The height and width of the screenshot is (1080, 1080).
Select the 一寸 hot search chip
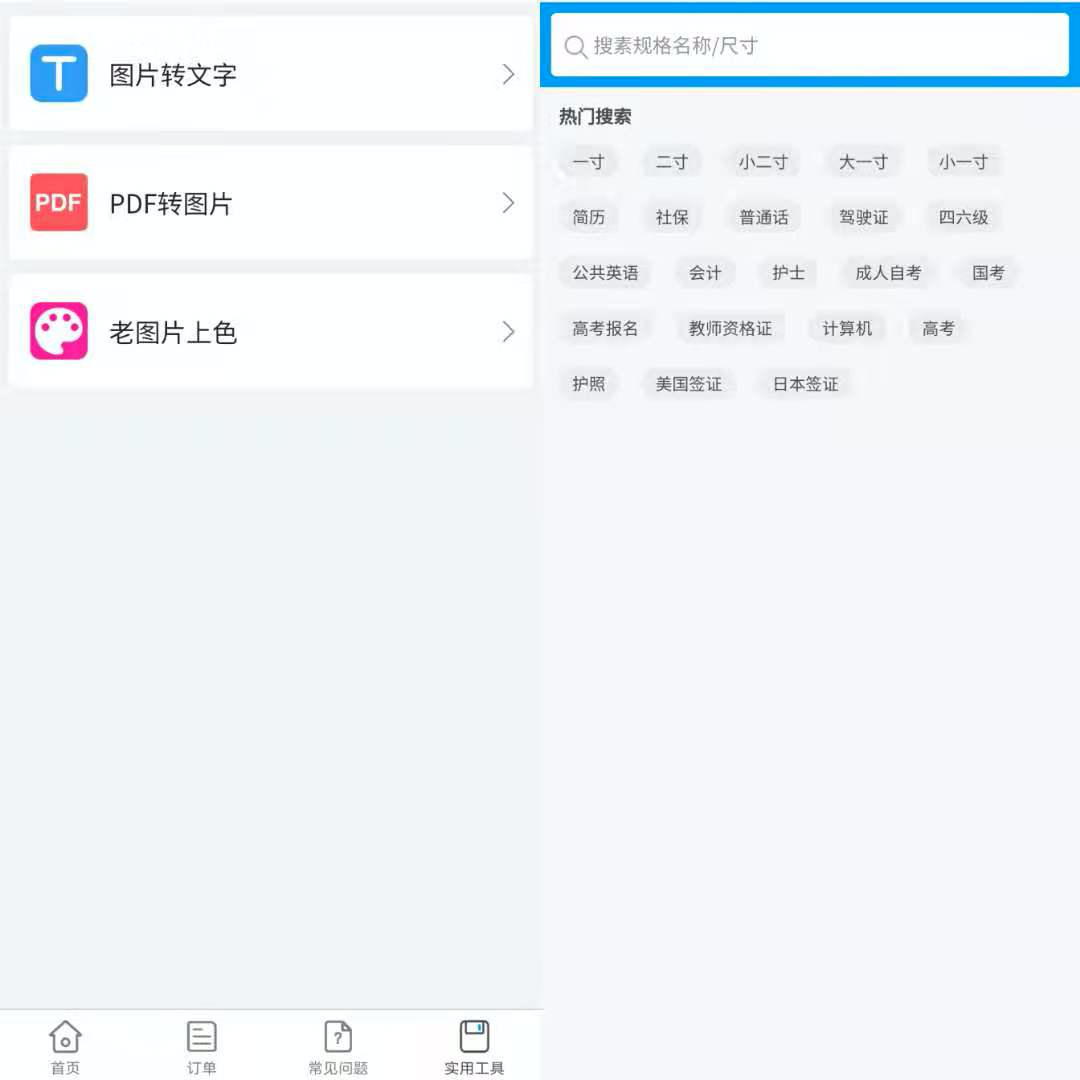[x=588, y=162]
